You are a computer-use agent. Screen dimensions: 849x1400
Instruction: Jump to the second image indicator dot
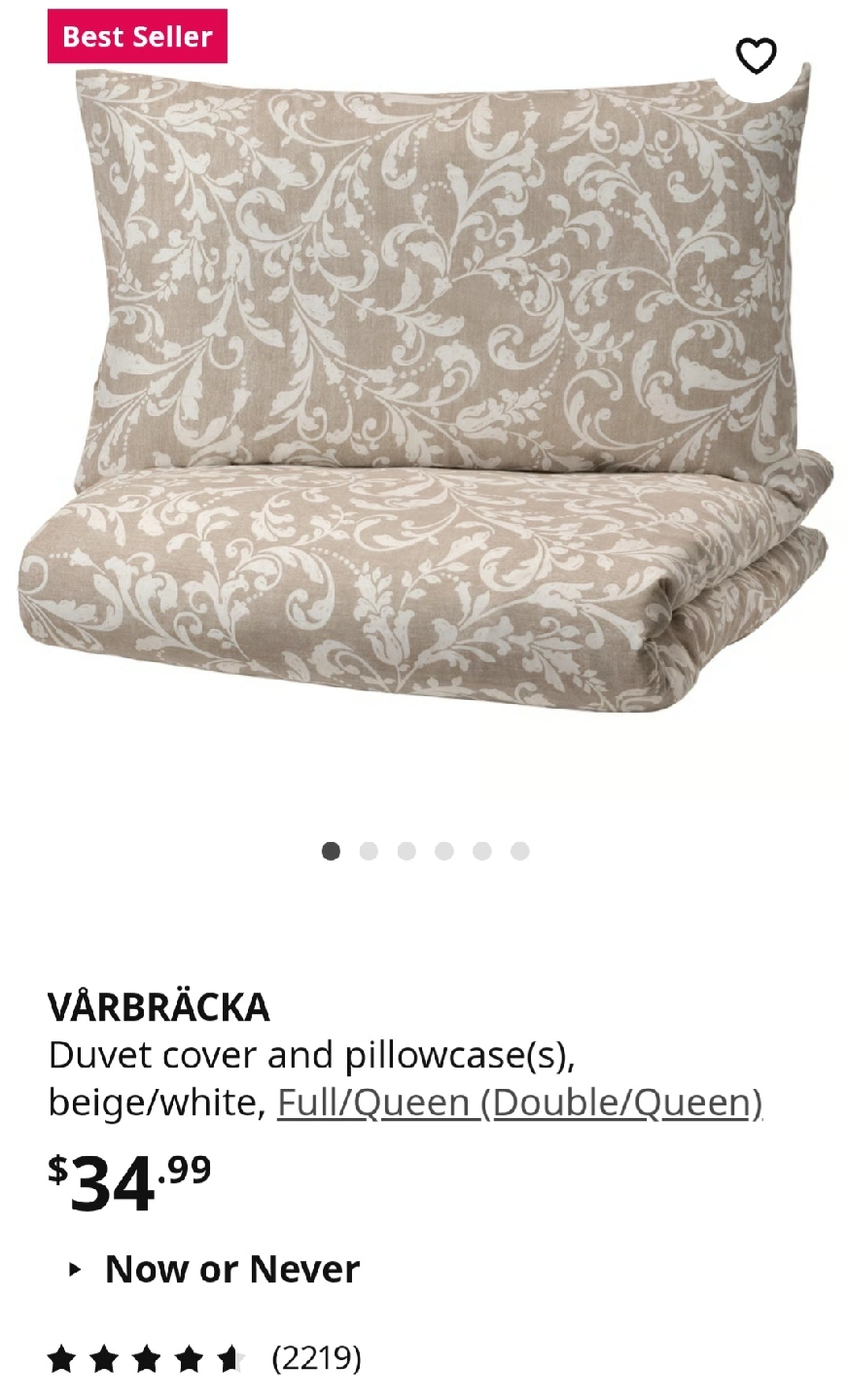click(x=369, y=852)
